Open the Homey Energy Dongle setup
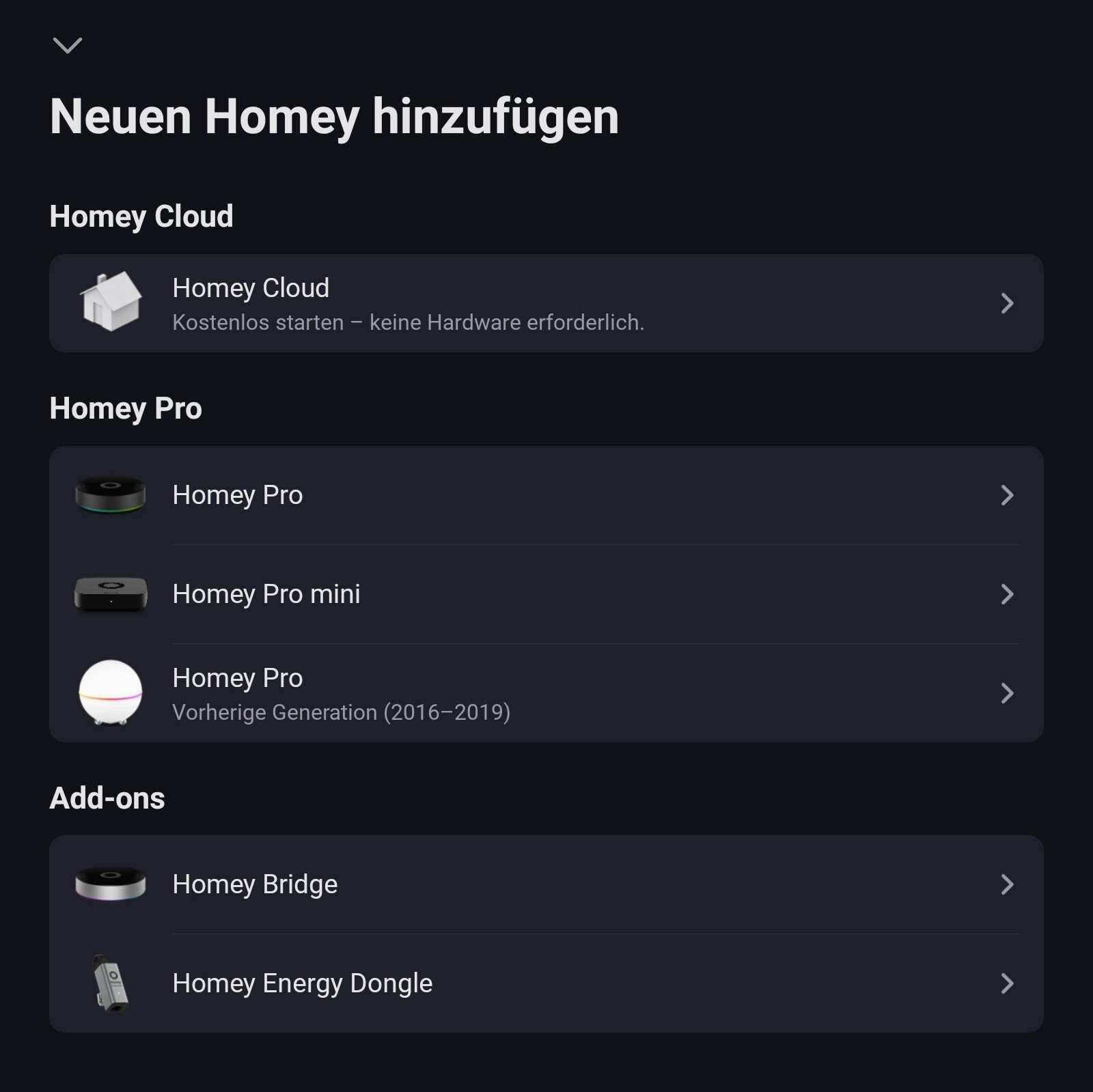 pos(545,983)
